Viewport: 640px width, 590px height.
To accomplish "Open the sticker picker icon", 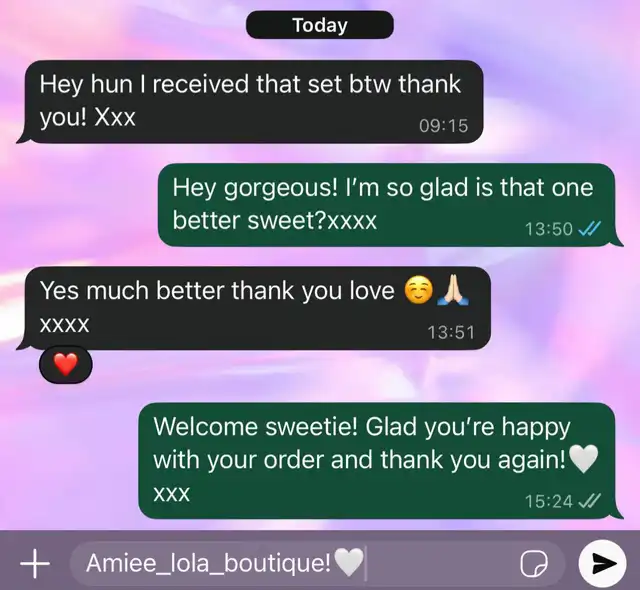I will click(x=535, y=564).
